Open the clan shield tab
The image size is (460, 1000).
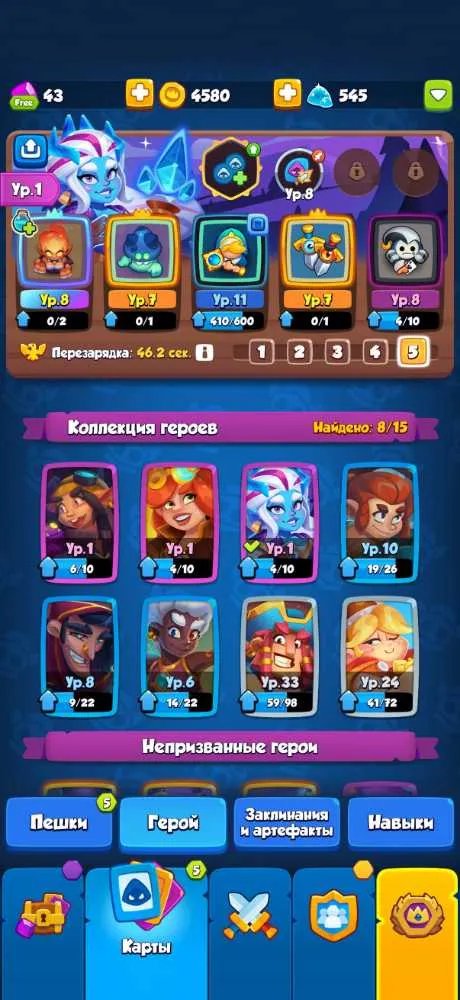coord(334,918)
